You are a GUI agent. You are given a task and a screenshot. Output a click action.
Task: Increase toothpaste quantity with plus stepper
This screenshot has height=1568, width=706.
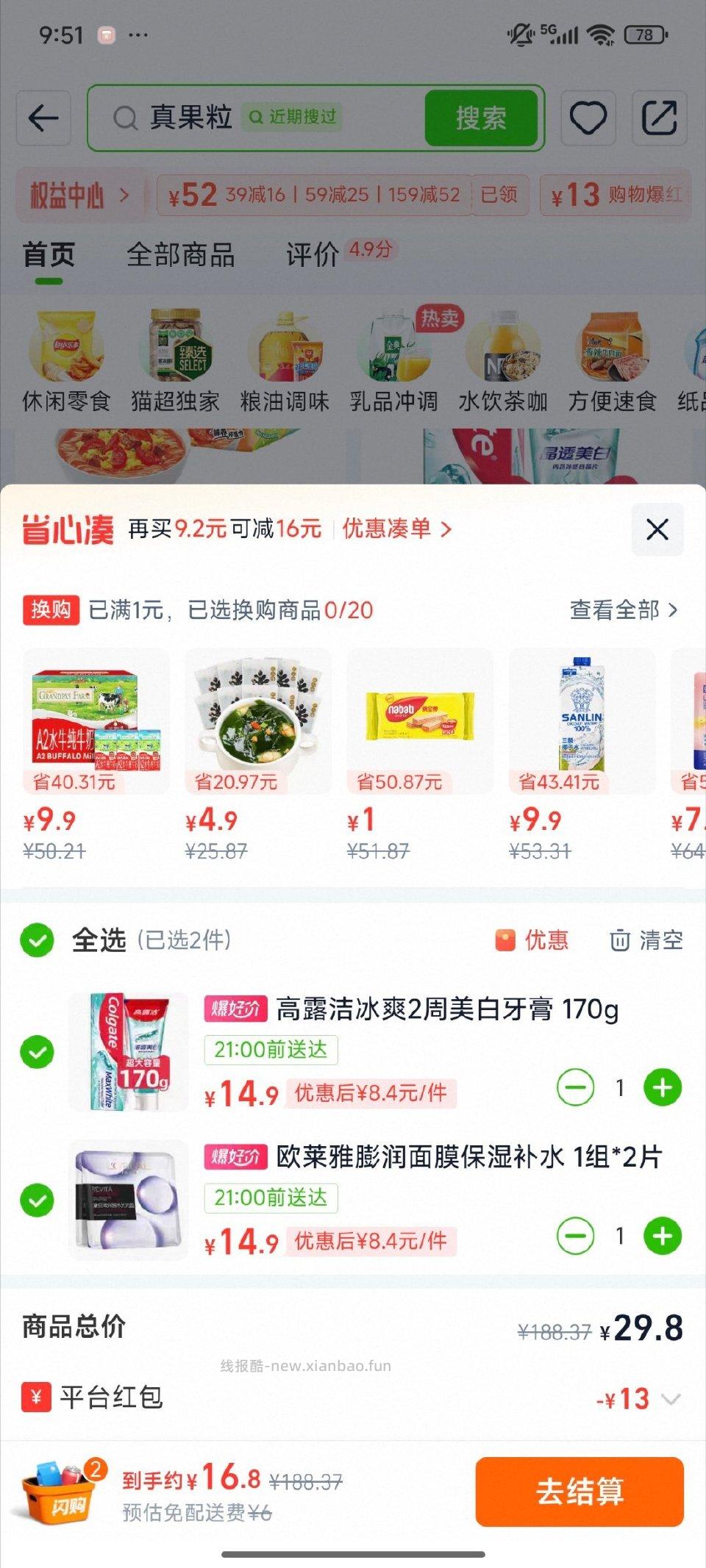663,1088
